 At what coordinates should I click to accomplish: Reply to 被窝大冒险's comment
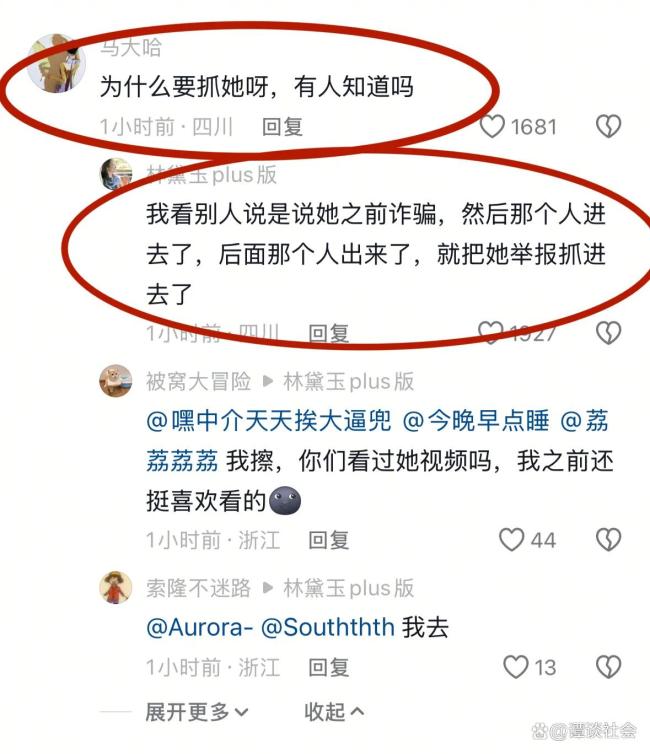click(328, 540)
